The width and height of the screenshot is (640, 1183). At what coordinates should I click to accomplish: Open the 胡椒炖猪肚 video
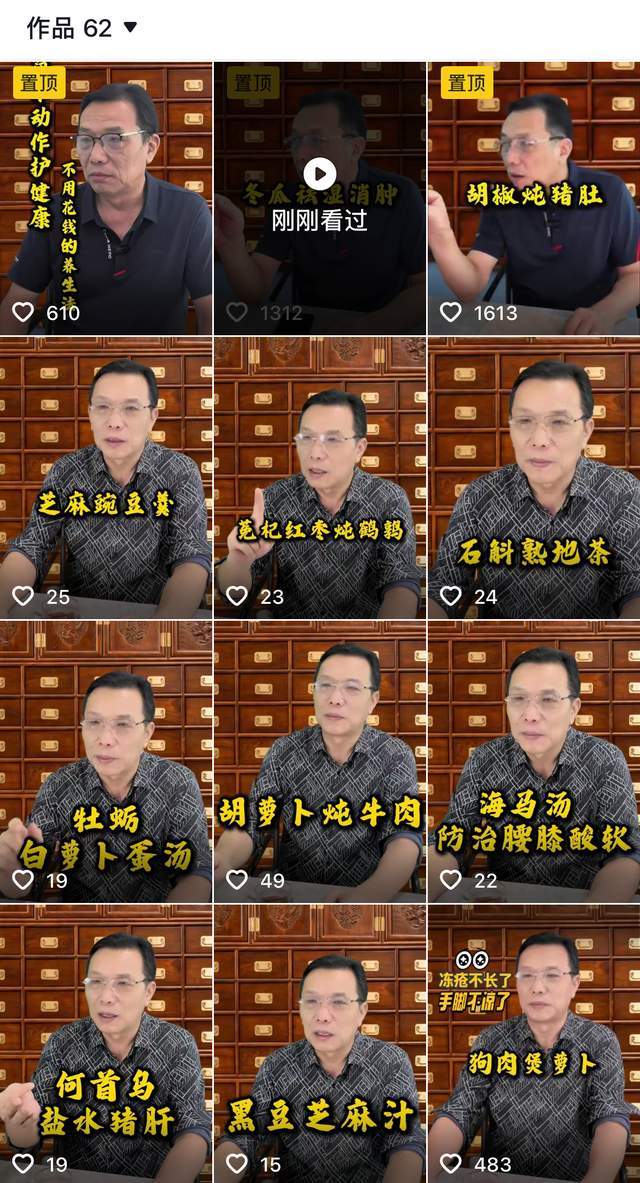[x=534, y=200]
